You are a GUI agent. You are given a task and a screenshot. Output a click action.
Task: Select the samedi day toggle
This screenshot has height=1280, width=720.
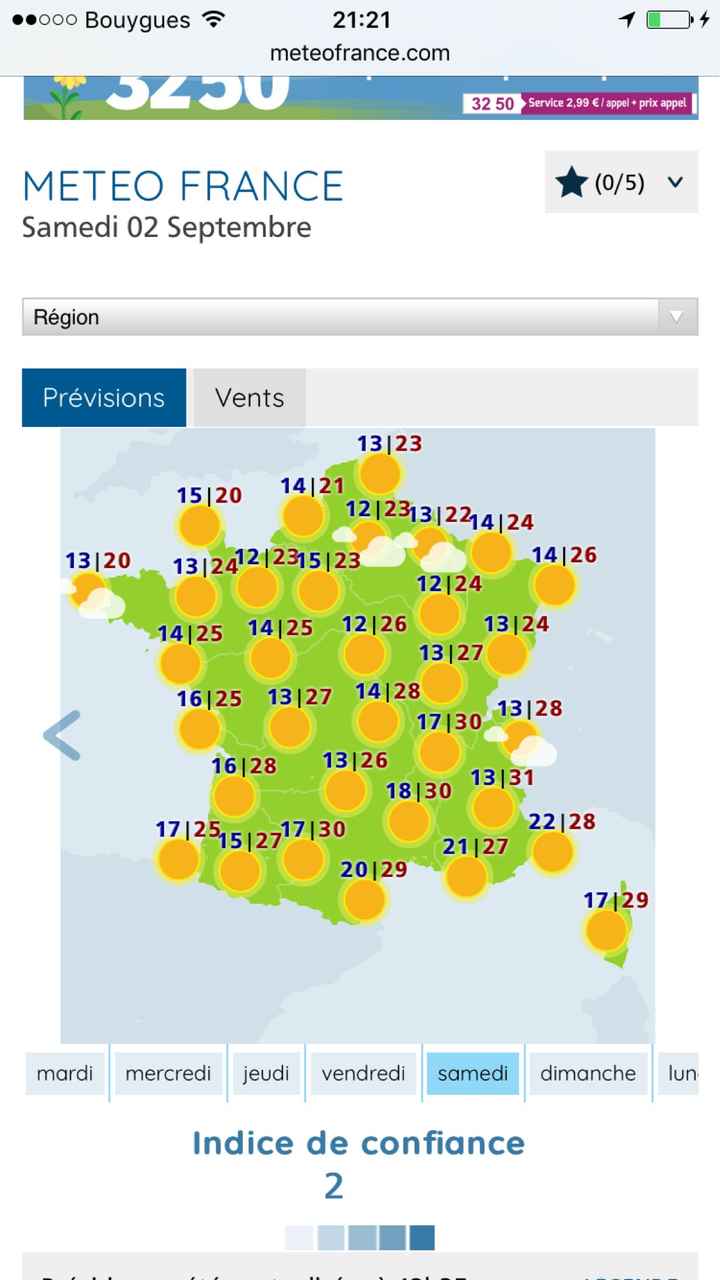[x=472, y=1073]
